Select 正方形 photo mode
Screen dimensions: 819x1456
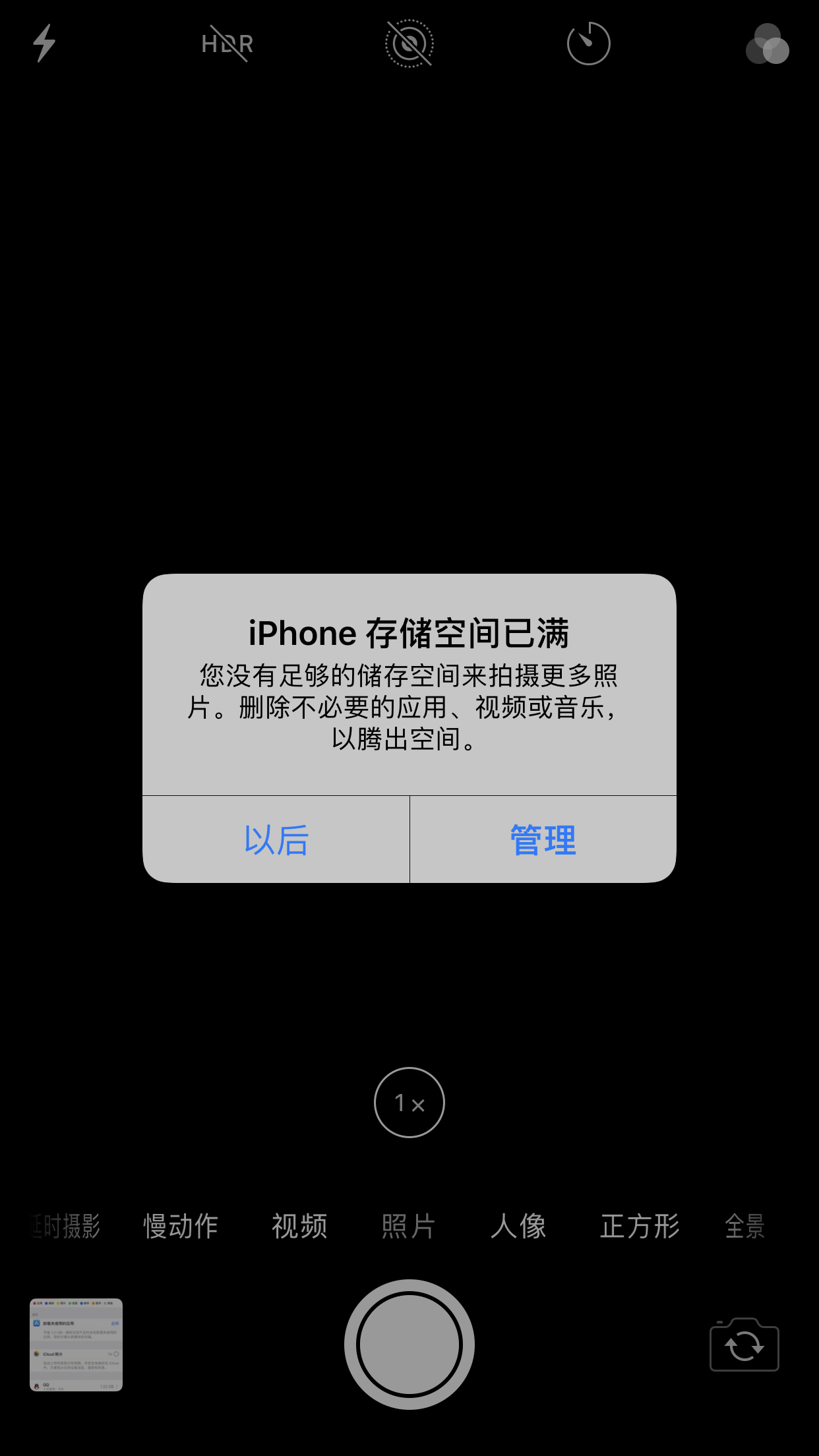[x=638, y=1225]
